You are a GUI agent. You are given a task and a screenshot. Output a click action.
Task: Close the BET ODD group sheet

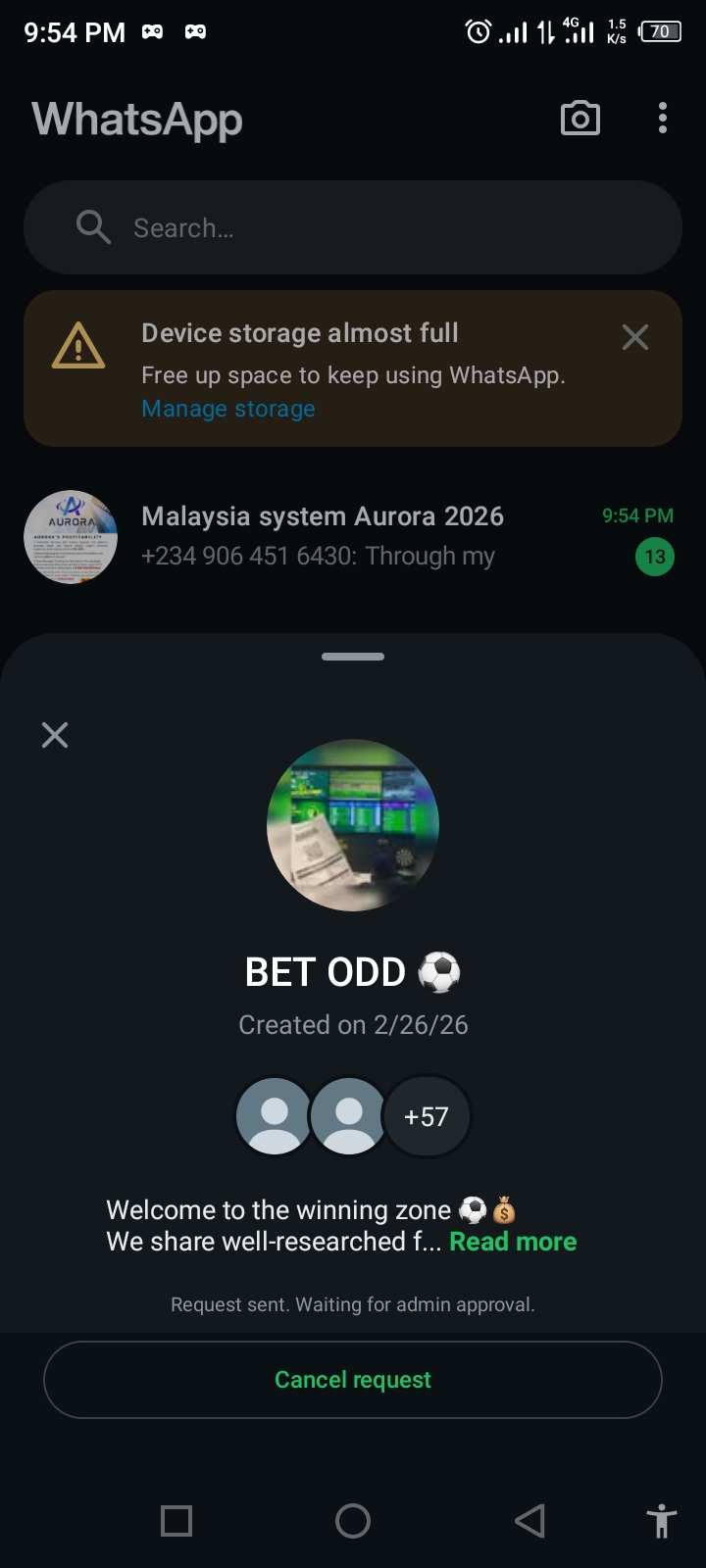[55, 735]
